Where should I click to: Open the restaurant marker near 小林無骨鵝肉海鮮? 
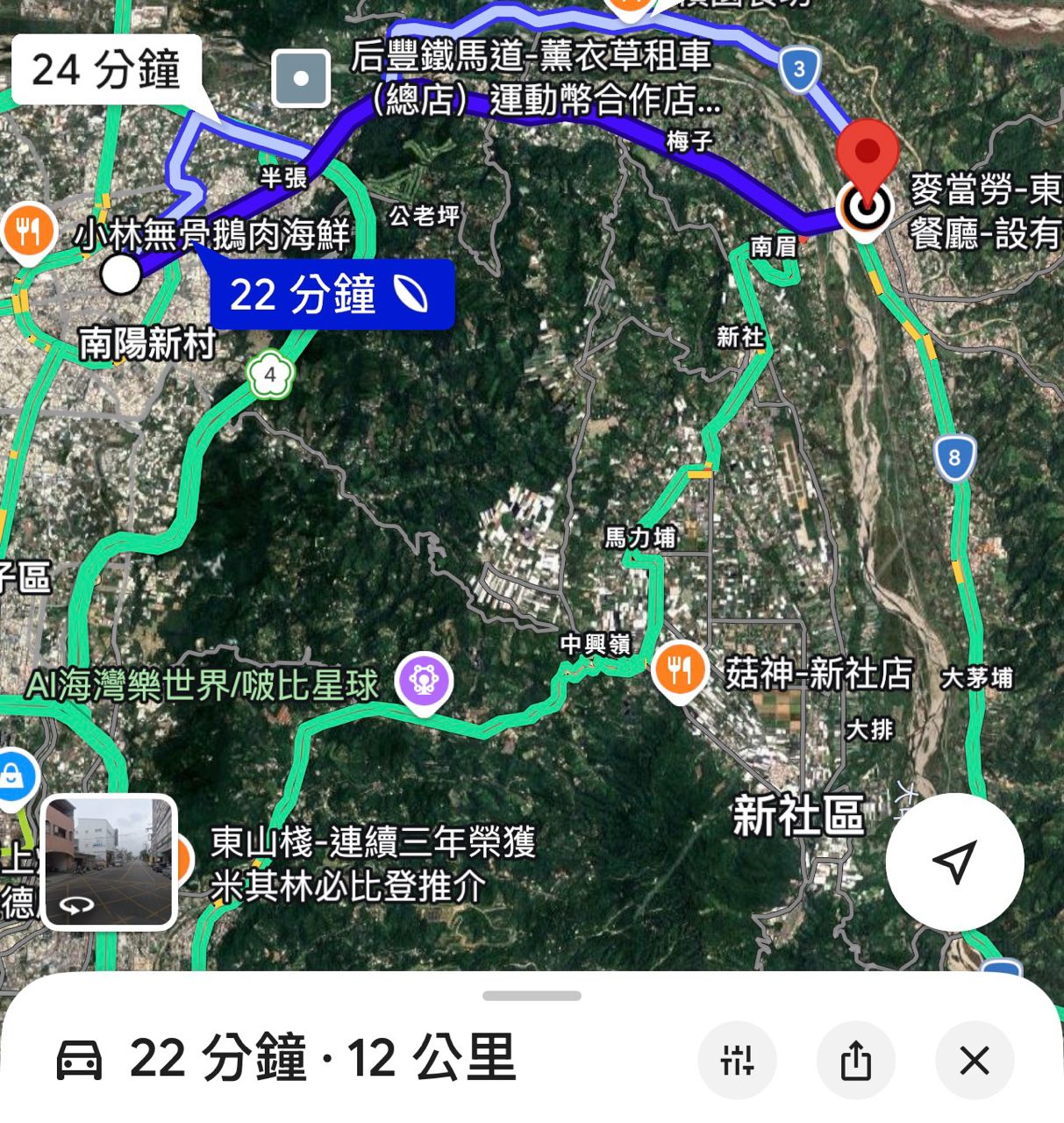tap(28, 232)
